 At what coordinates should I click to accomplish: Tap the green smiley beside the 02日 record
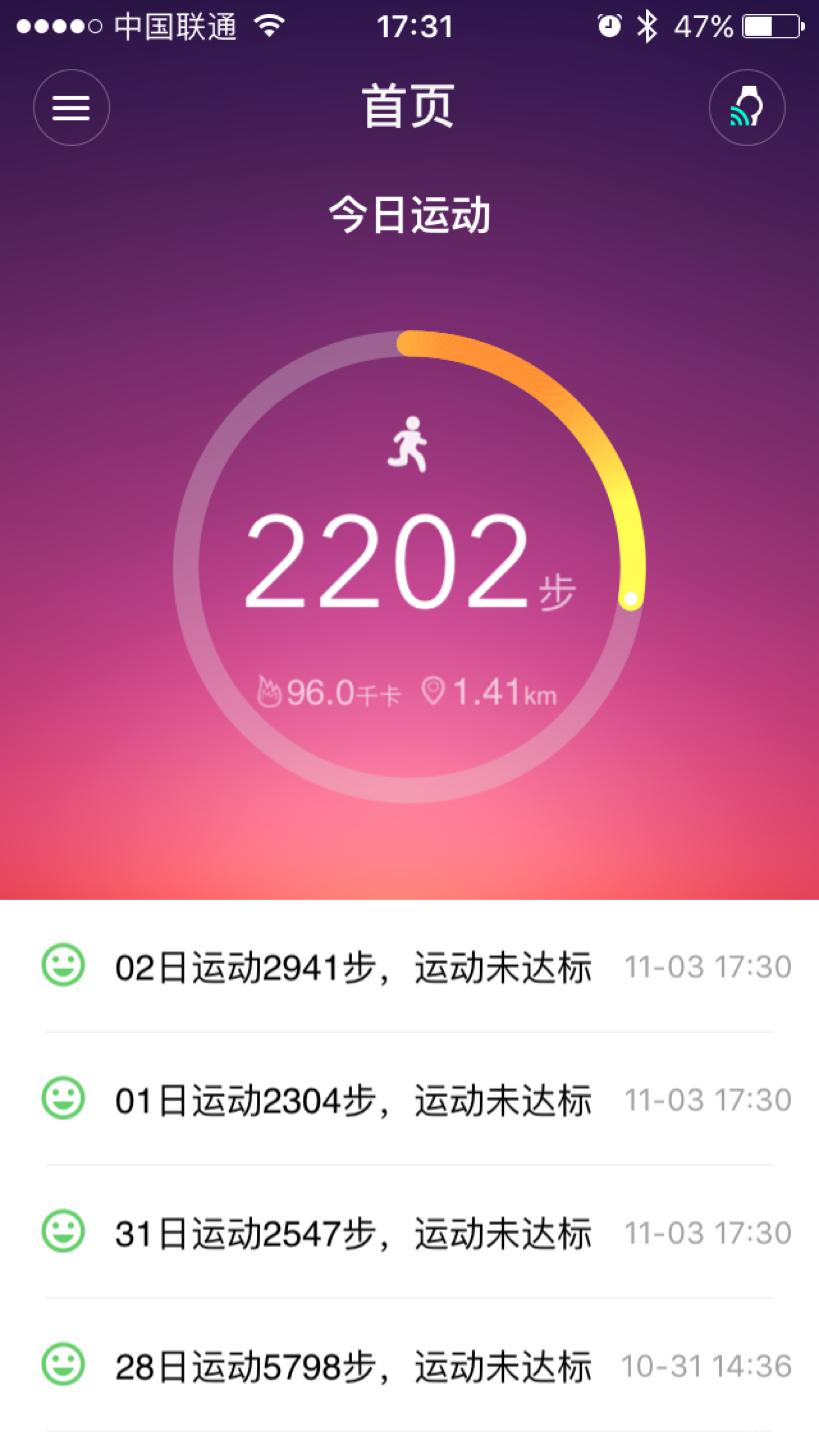tap(63, 966)
